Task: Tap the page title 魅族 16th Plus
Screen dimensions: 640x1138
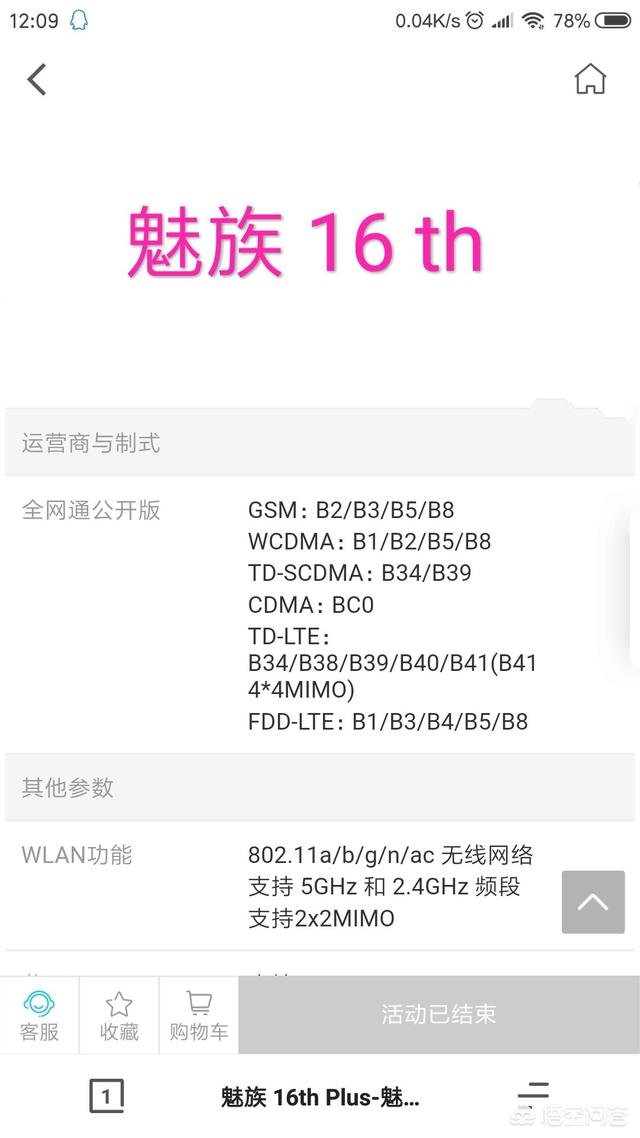Action: pyautogui.click(x=320, y=1097)
